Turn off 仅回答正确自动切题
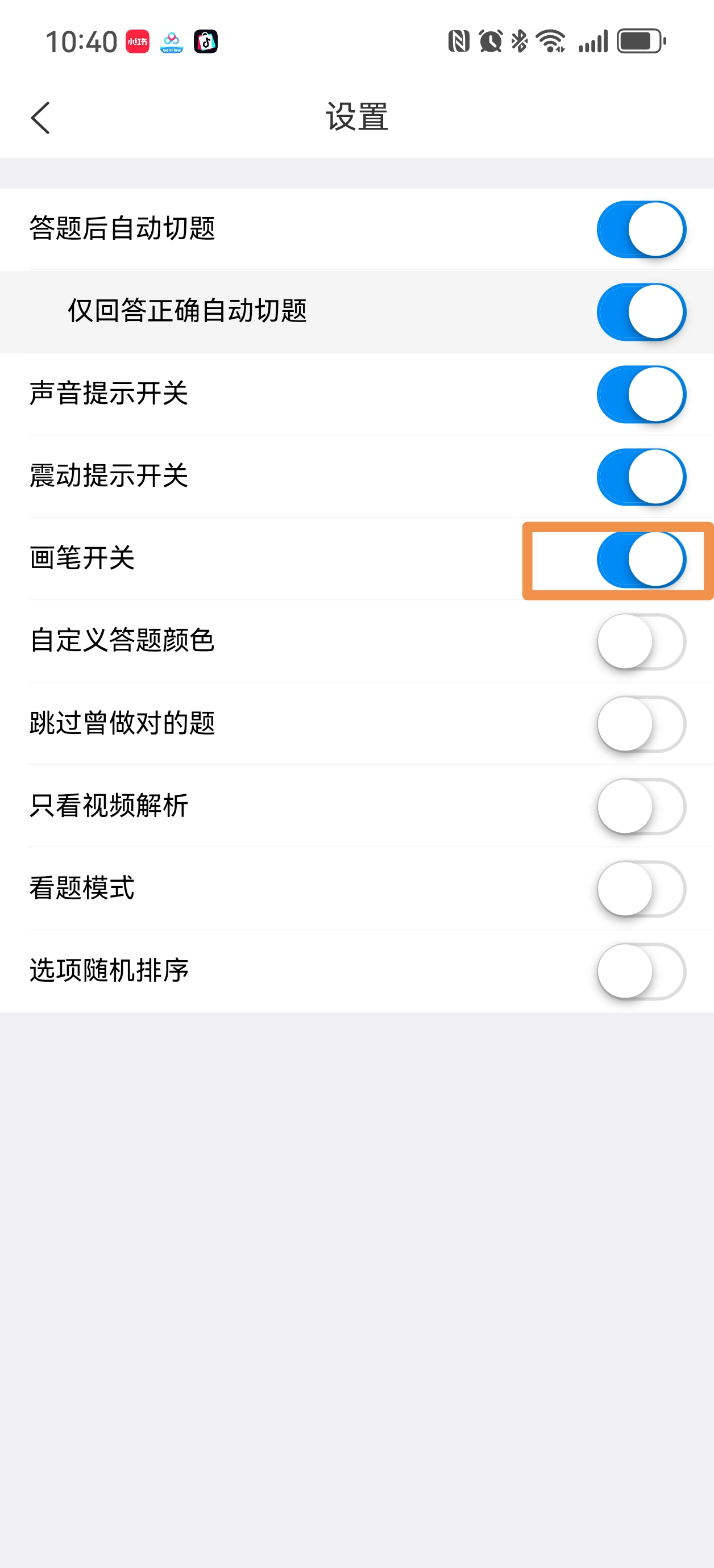This screenshot has width=714, height=1568. tap(640, 312)
